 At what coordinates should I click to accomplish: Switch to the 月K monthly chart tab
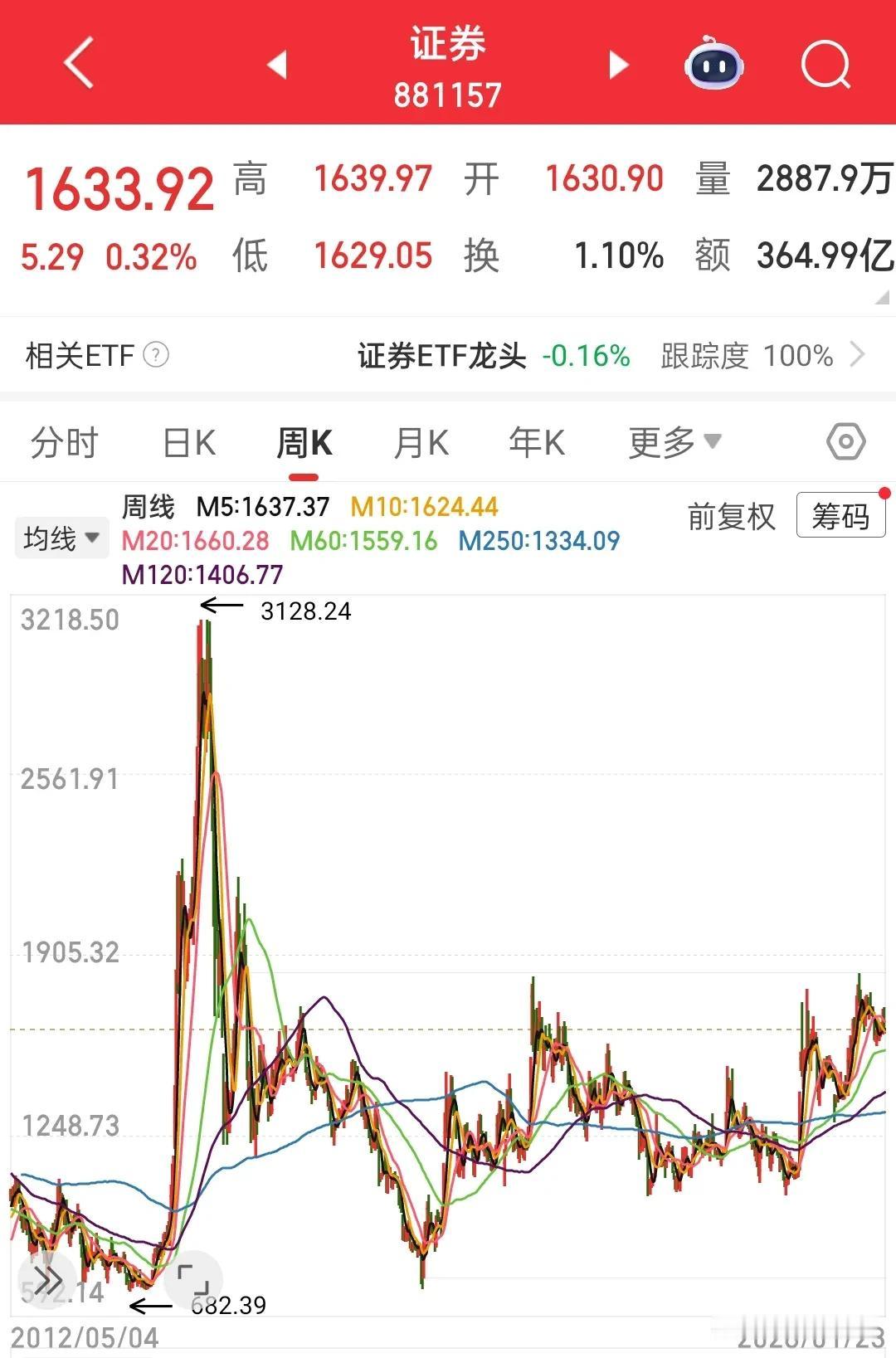(x=421, y=442)
